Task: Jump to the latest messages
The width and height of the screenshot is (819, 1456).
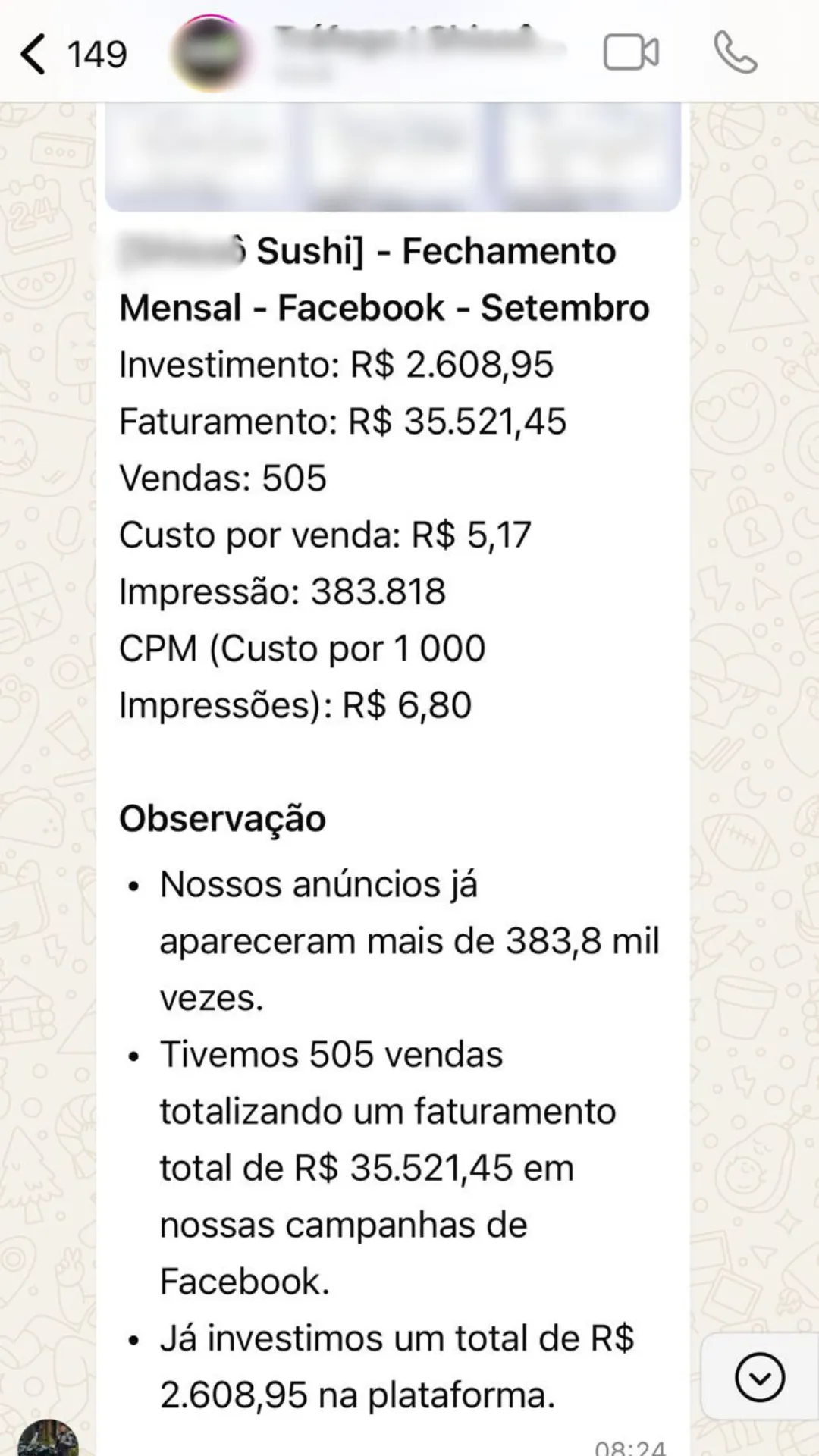Action: [759, 1376]
